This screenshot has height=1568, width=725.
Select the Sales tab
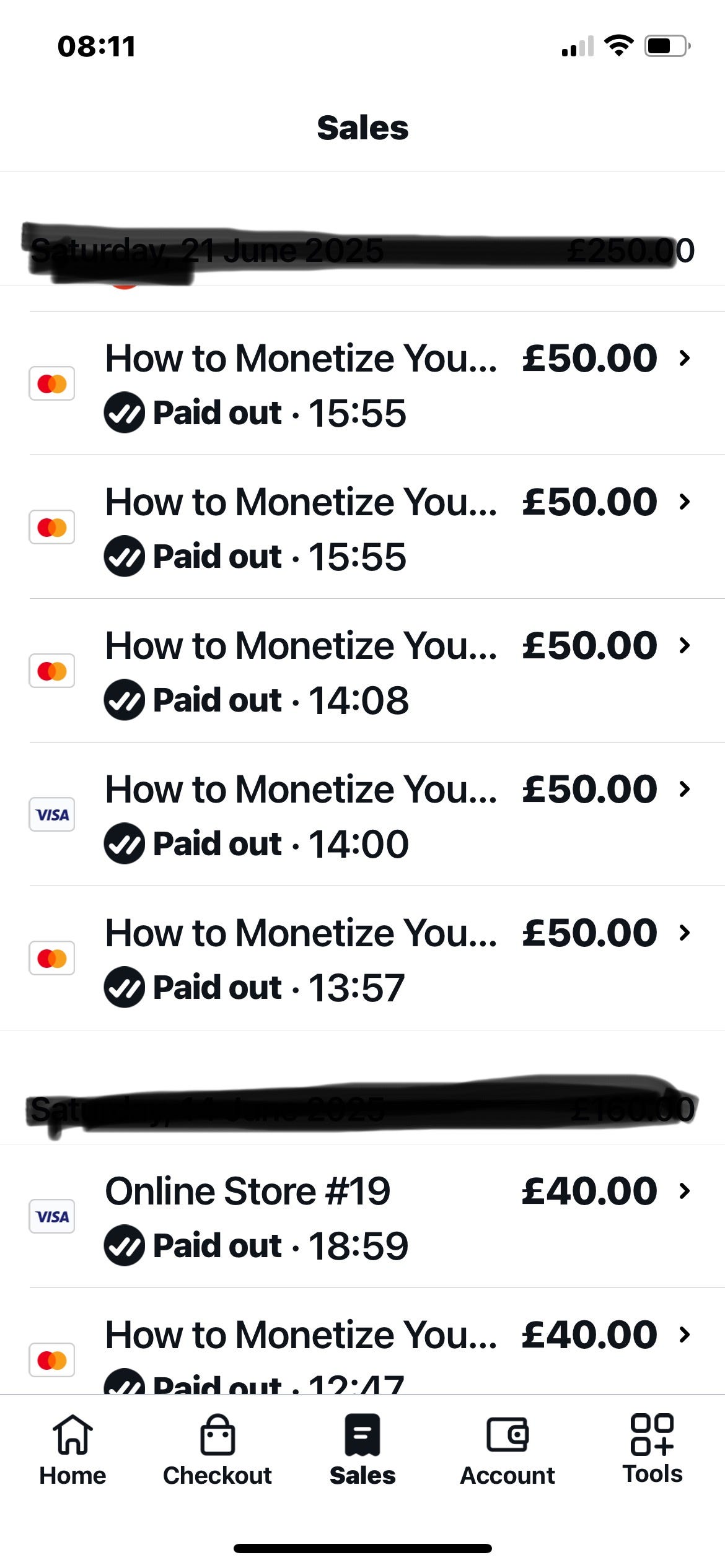tap(362, 1450)
